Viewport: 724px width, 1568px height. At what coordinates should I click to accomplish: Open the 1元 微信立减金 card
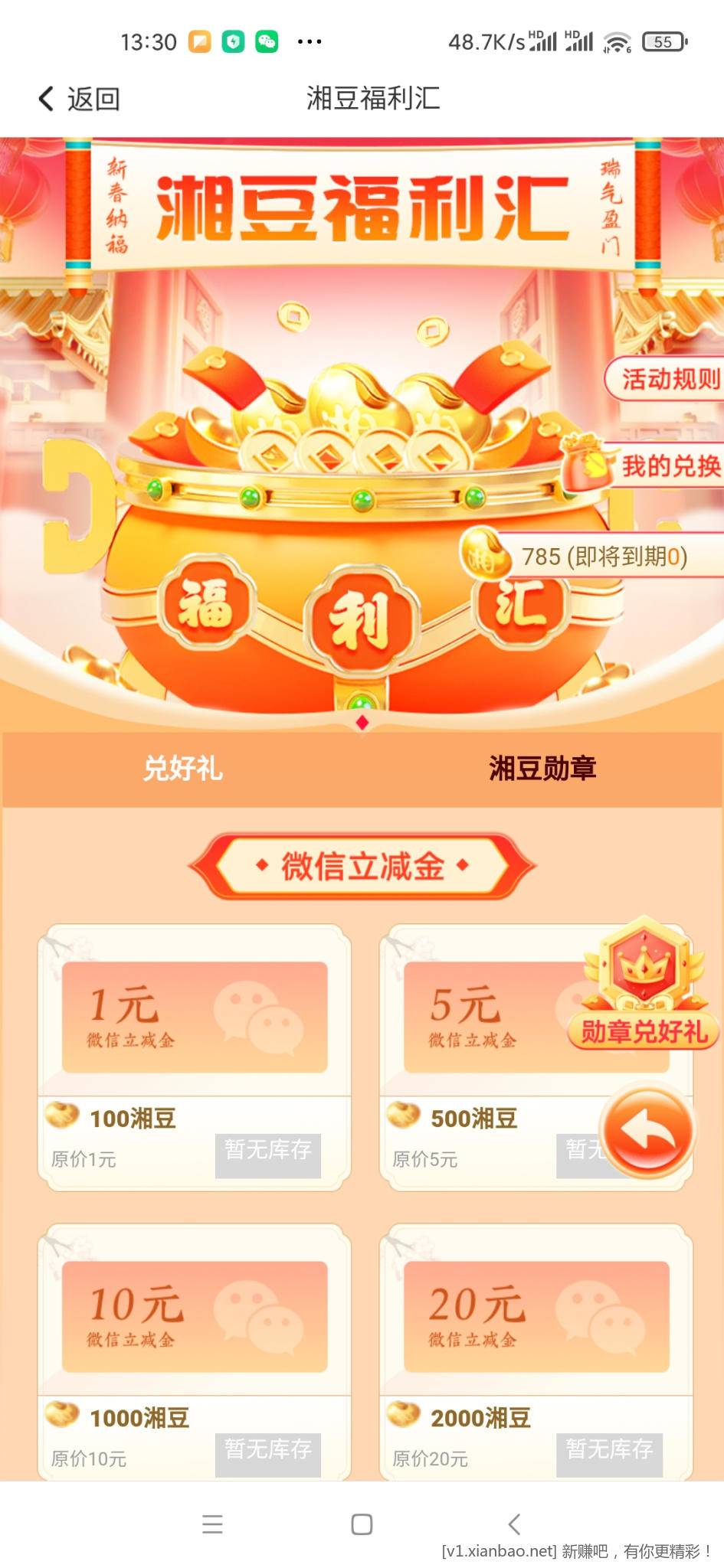pyautogui.click(x=195, y=1017)
